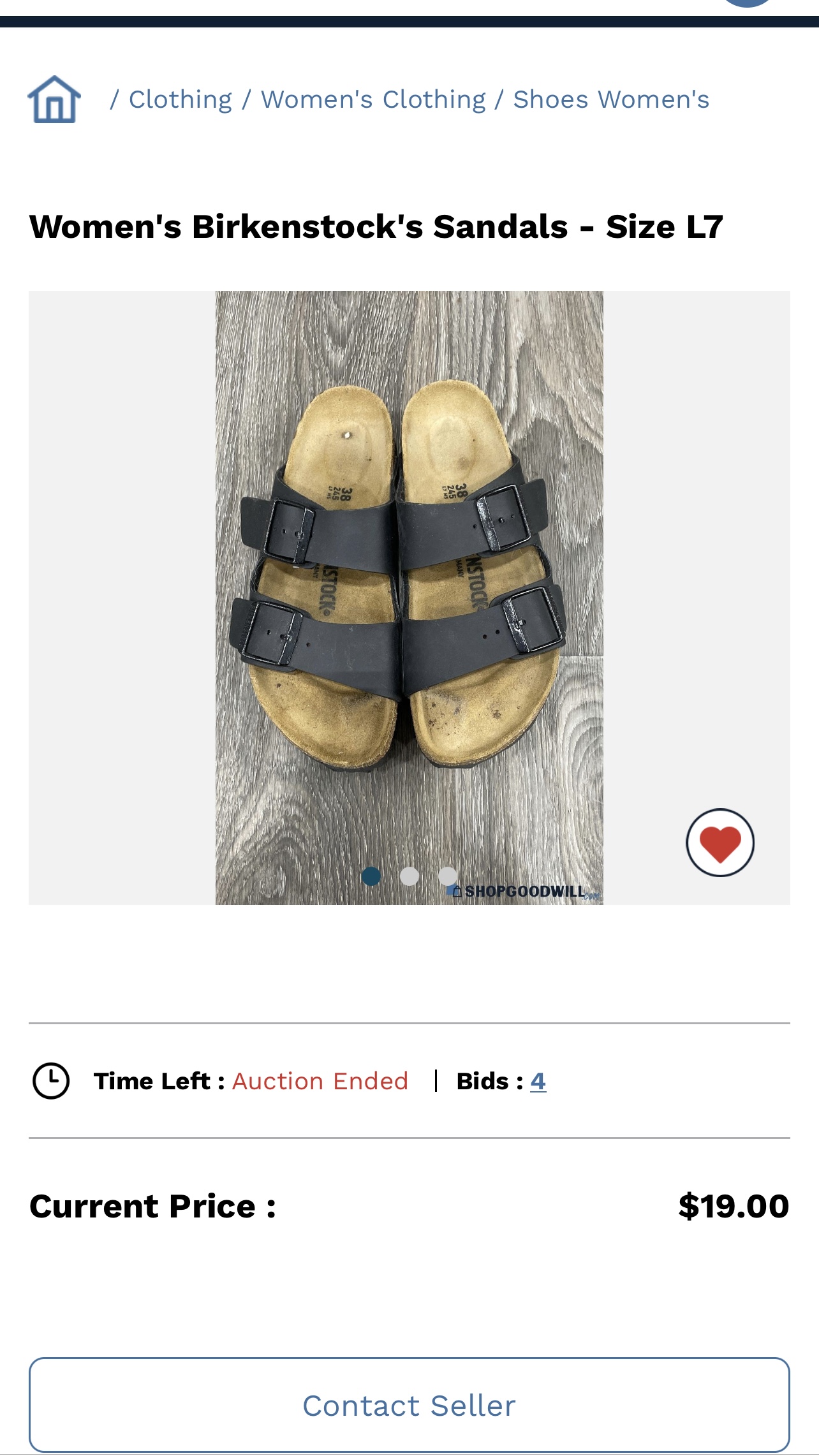Screen dimensions: 819x1456
Task: Jump to the third photo indicator dot
Action: coord(448,876)
